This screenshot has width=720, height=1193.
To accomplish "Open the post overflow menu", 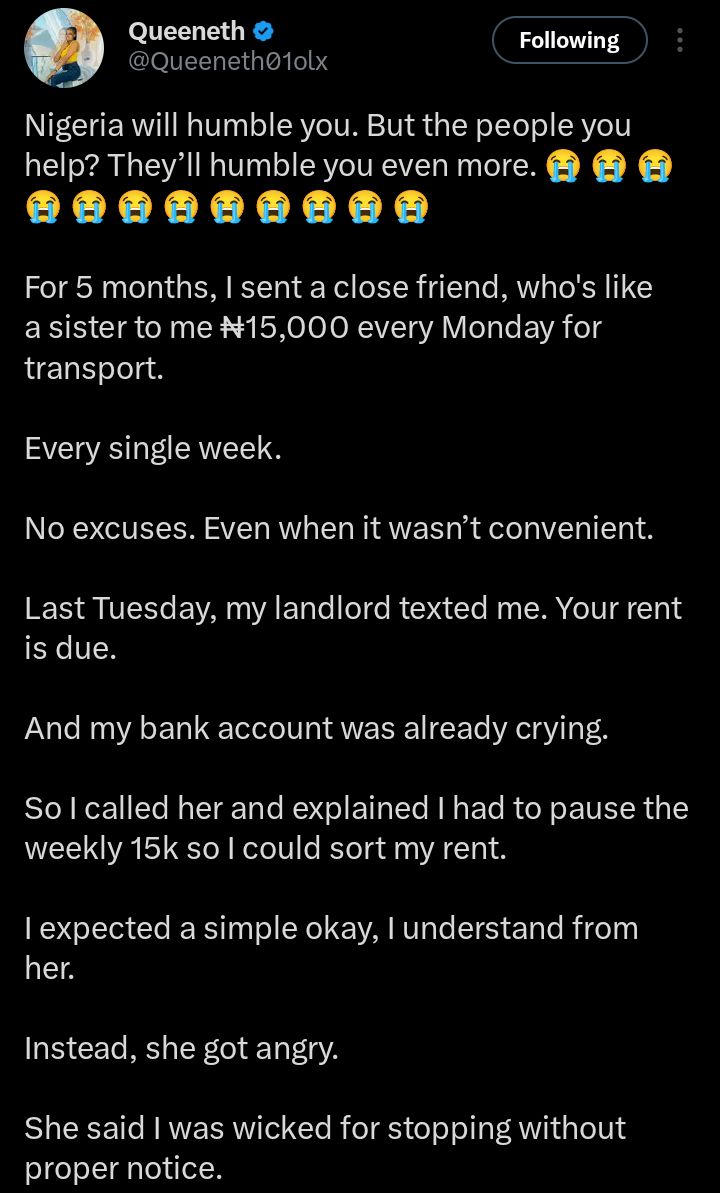I will 681,41.
